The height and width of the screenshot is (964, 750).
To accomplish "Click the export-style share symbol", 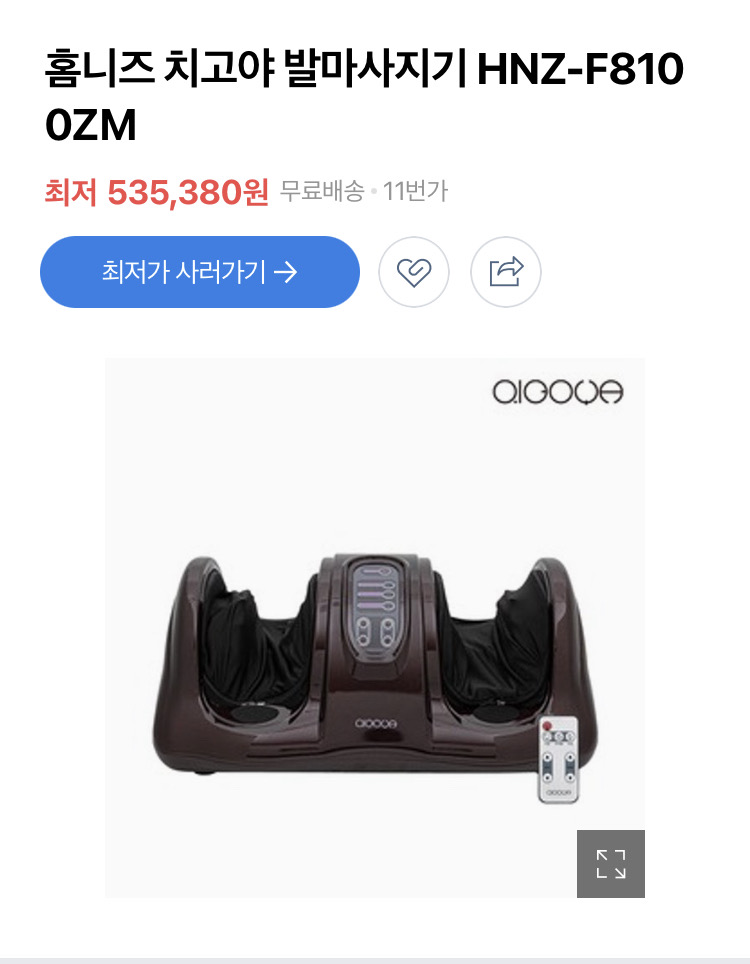I will (x=506, y=271).
